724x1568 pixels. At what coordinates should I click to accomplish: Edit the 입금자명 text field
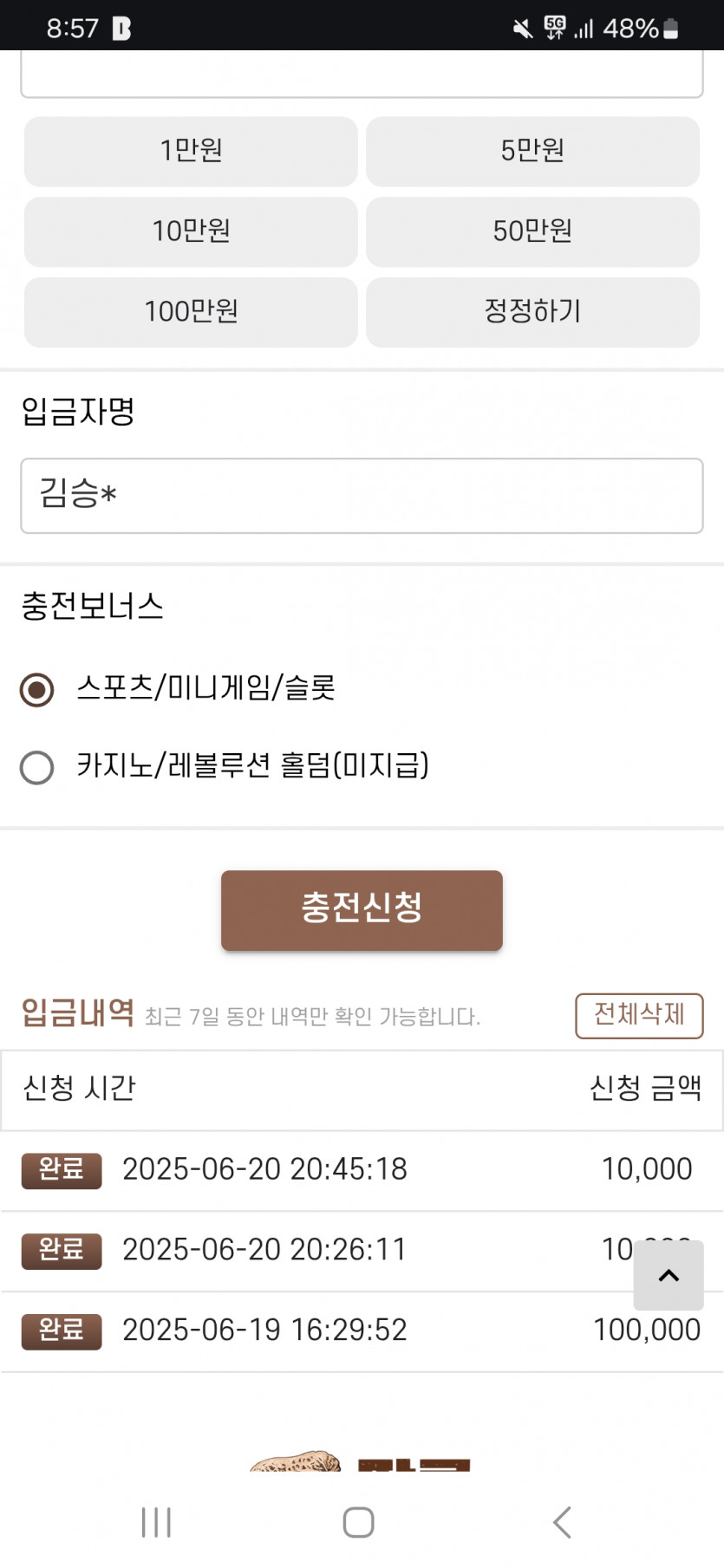(x=362, y=496)
